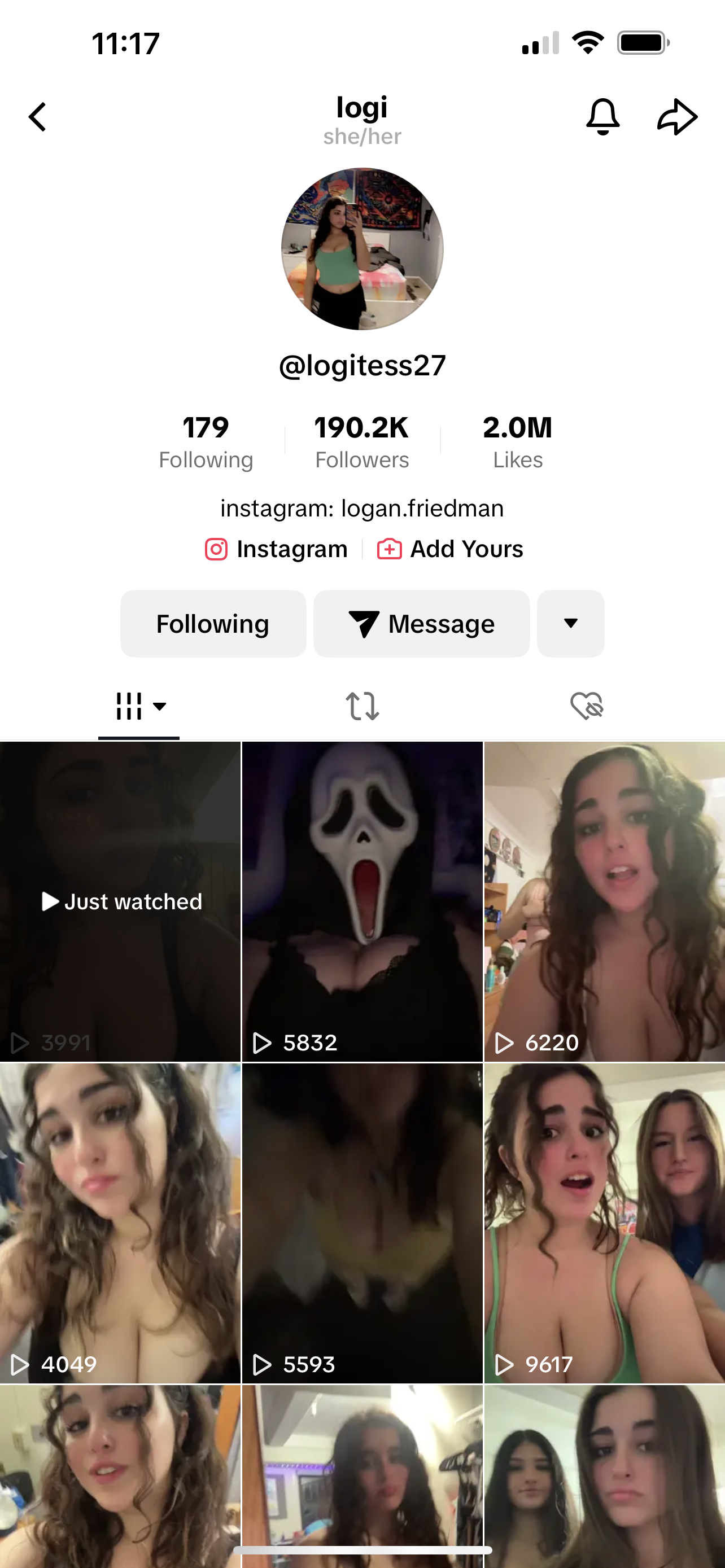View the 179 Following list

(x=206, y=441)
